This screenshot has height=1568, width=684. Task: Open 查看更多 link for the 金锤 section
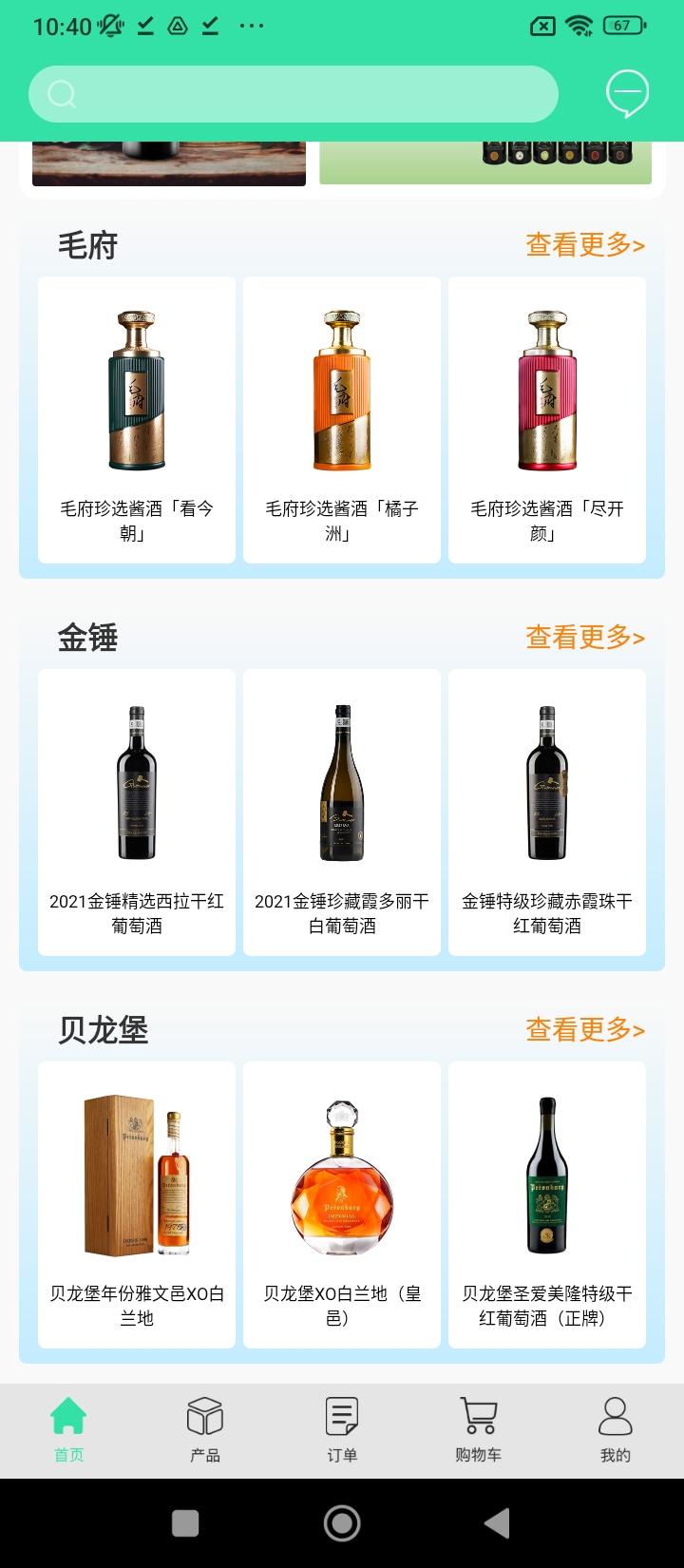[585, 637]
